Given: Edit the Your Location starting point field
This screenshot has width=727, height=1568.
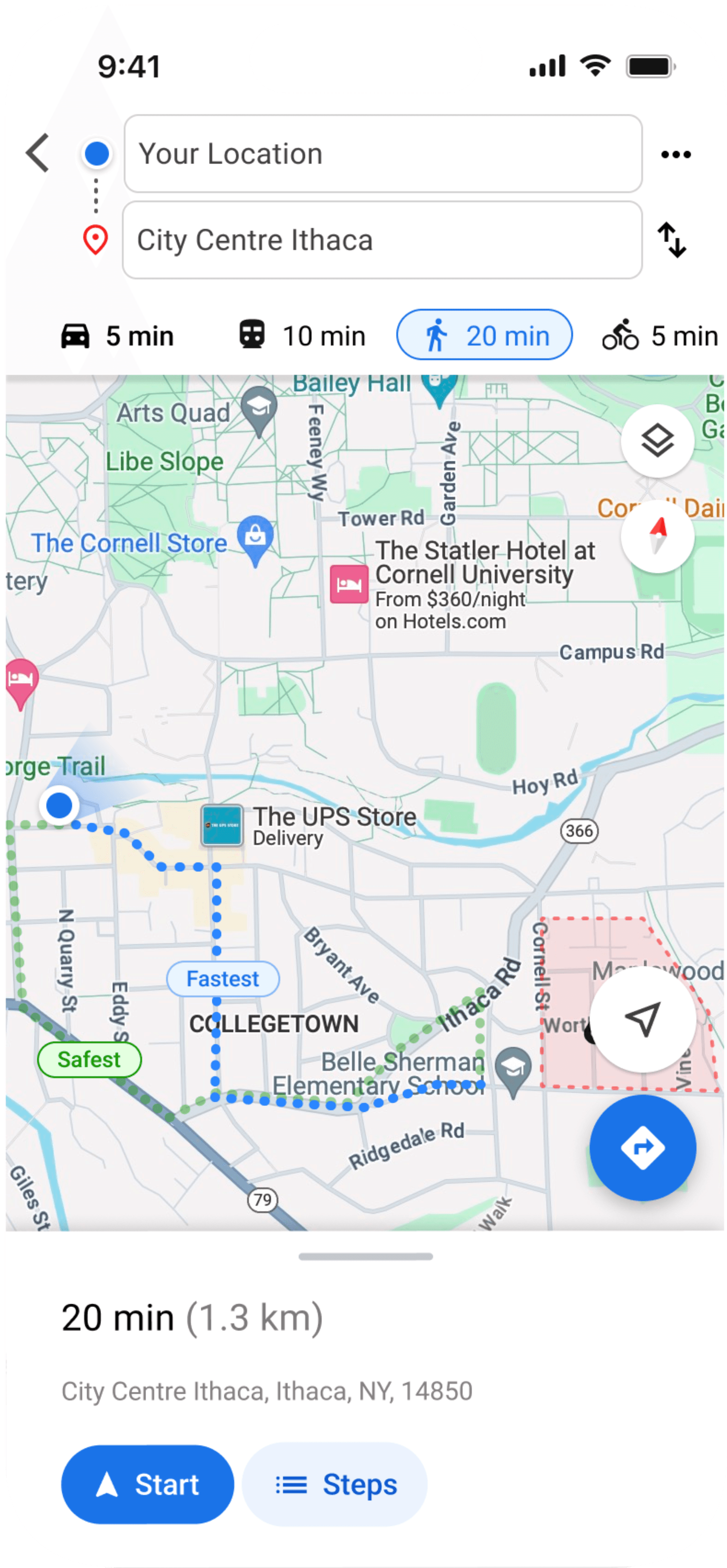Looking at the screenshot, I should 383,154.
